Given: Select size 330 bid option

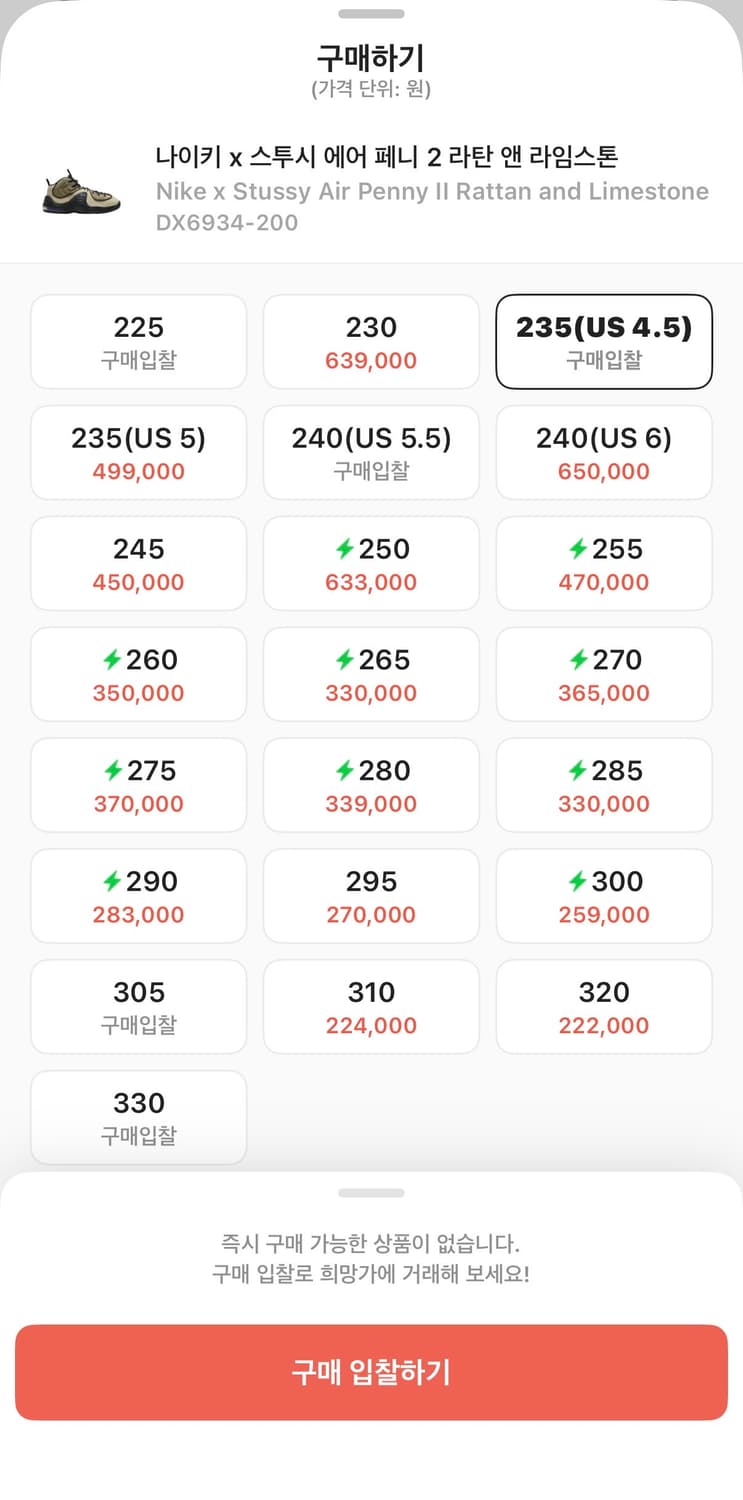Looking at the screenshot, I should (138, 1117).
